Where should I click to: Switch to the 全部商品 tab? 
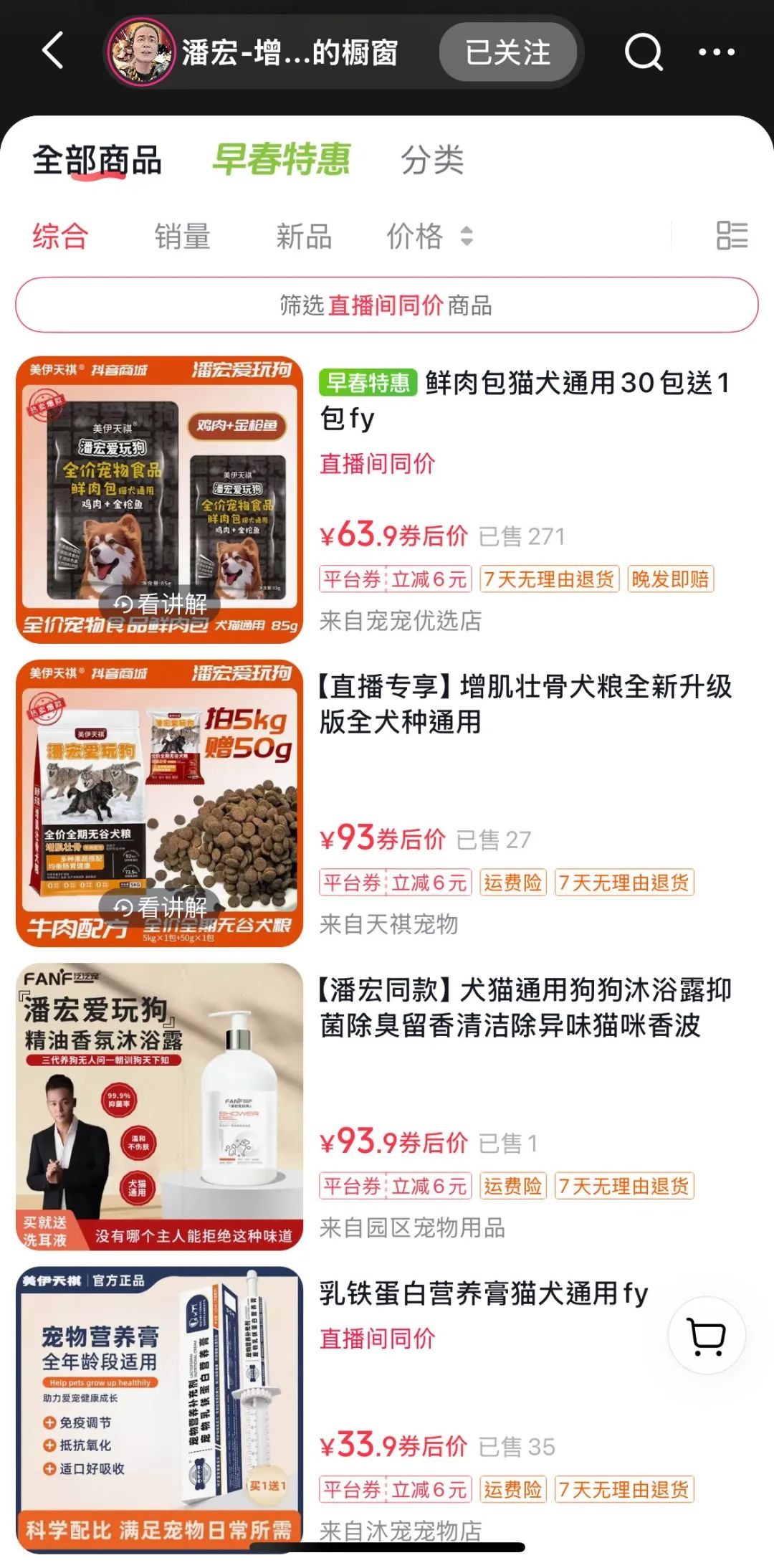coord(97,159)
